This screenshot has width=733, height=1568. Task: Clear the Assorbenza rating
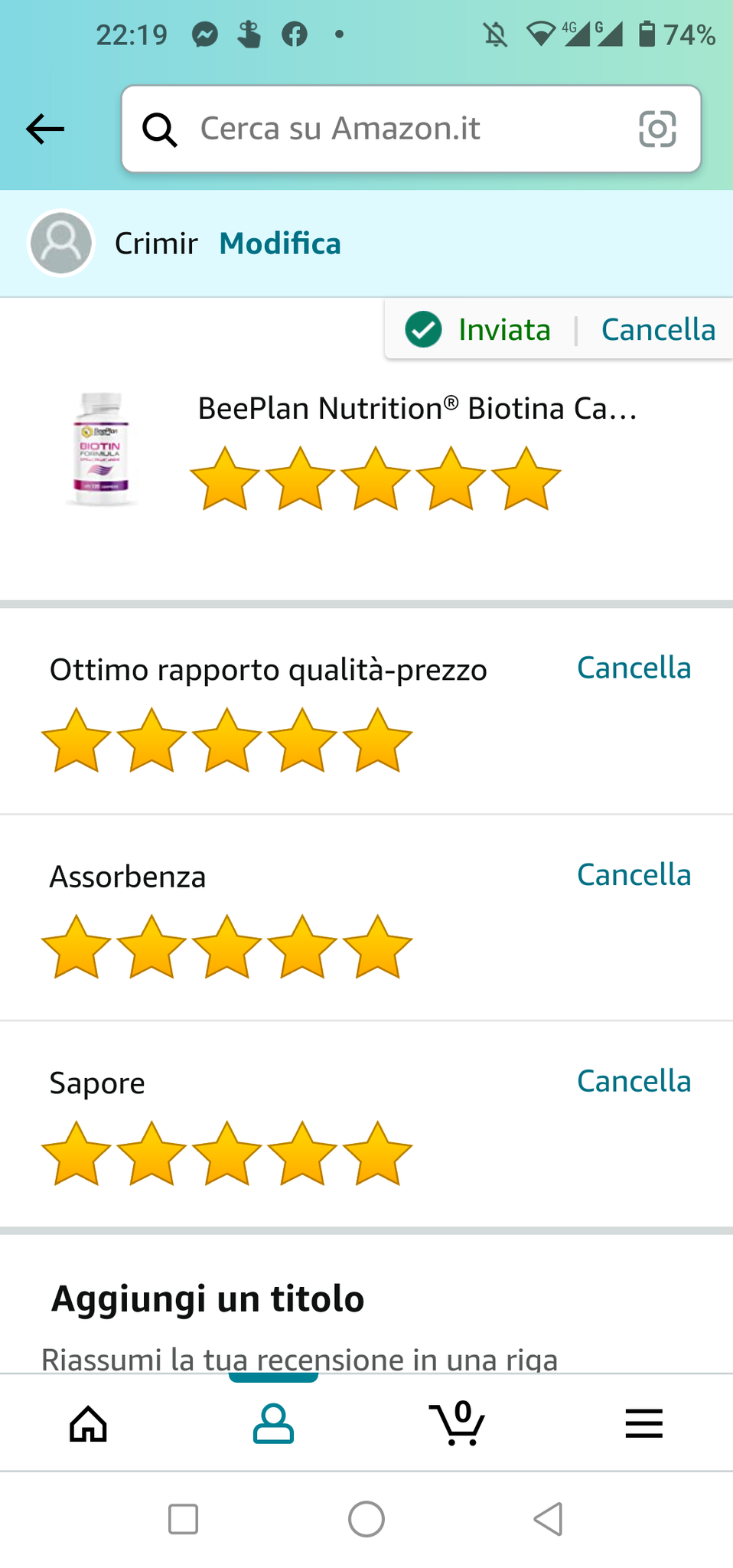coord(634,874)
